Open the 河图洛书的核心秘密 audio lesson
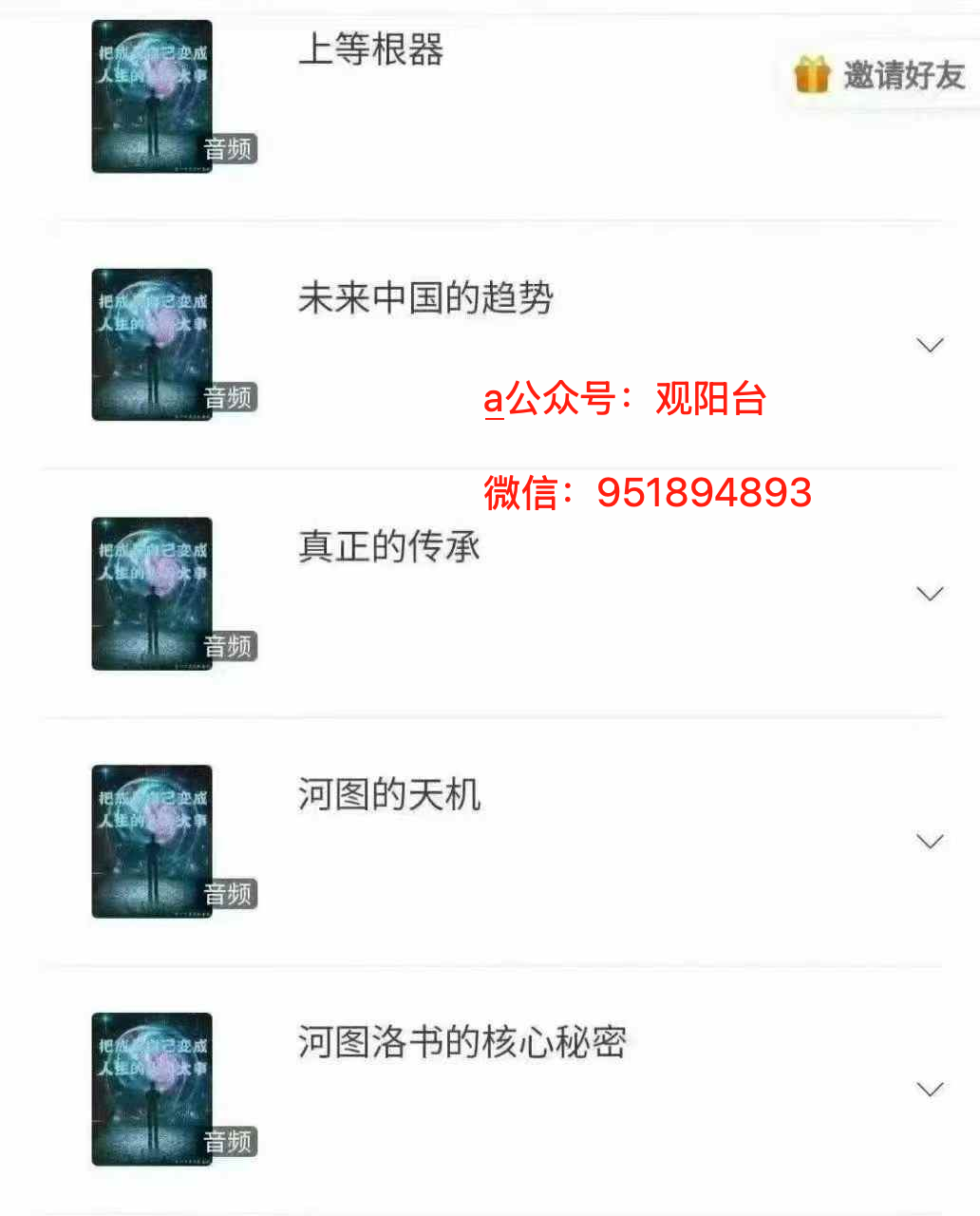 (x=462, y=1042)
